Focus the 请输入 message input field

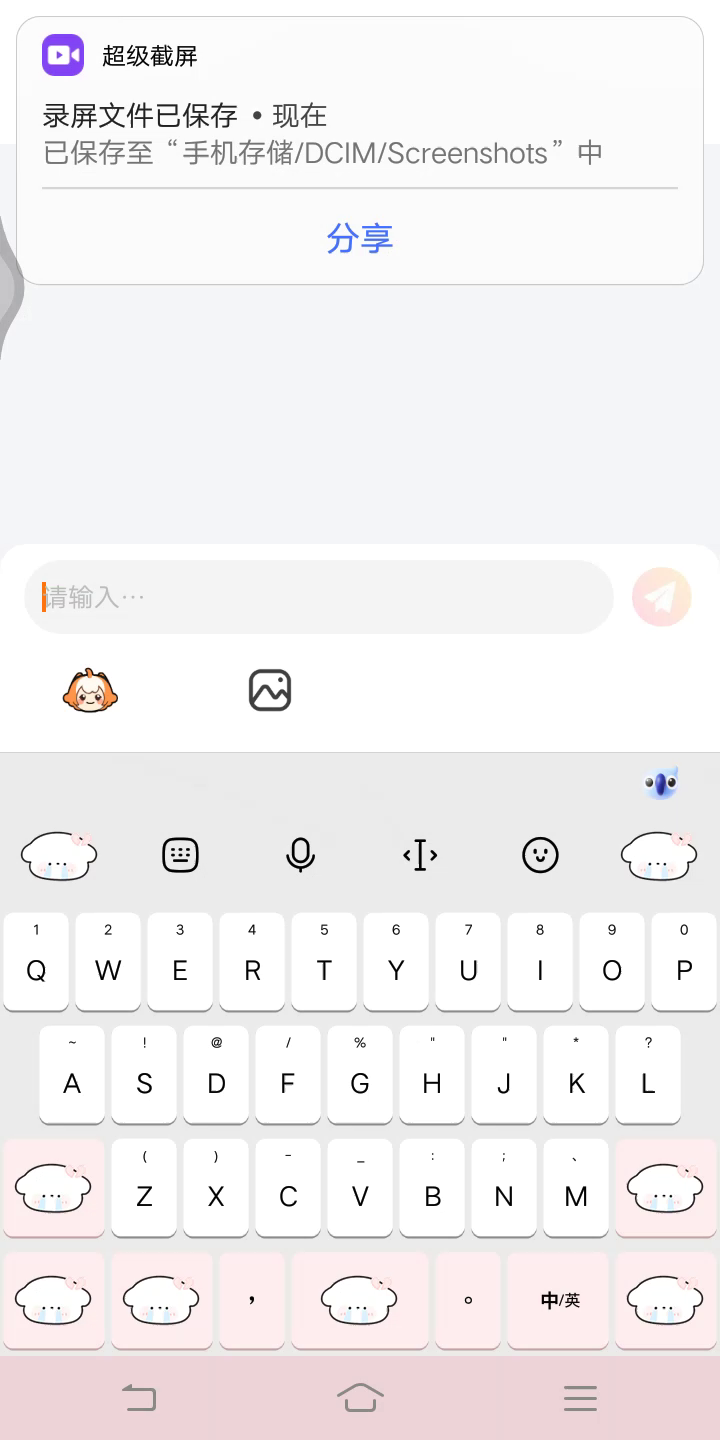tap(320, 597)
